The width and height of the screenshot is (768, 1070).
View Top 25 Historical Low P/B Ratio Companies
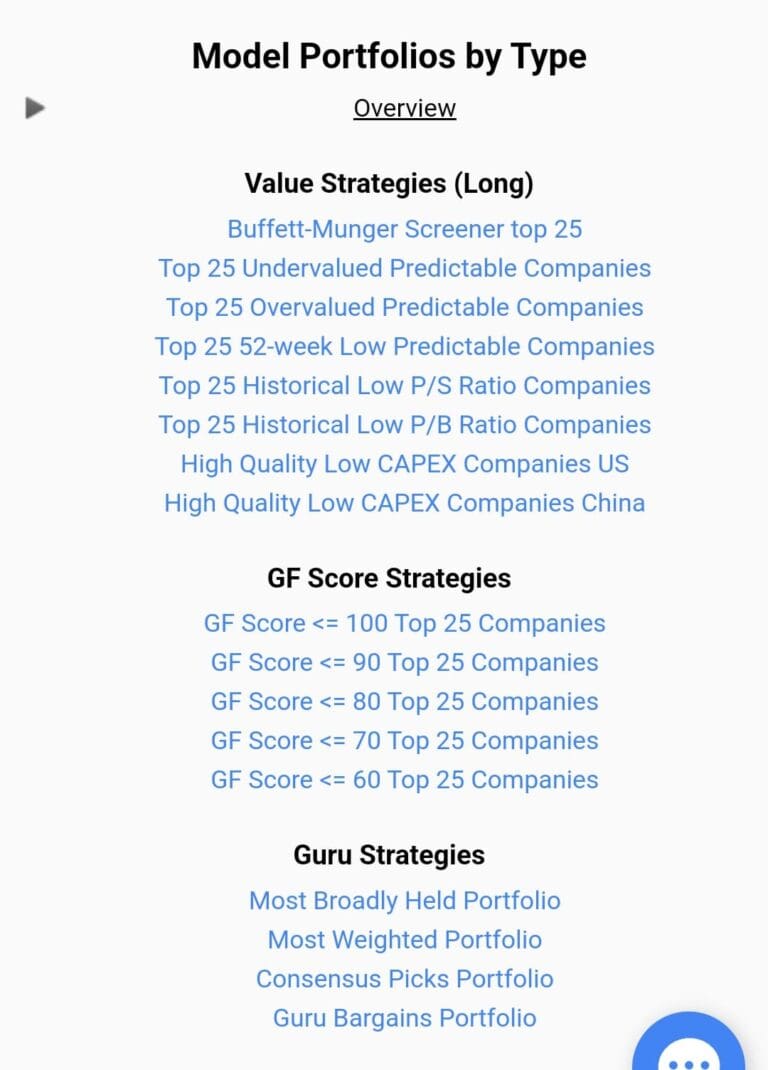click(404, 424)
